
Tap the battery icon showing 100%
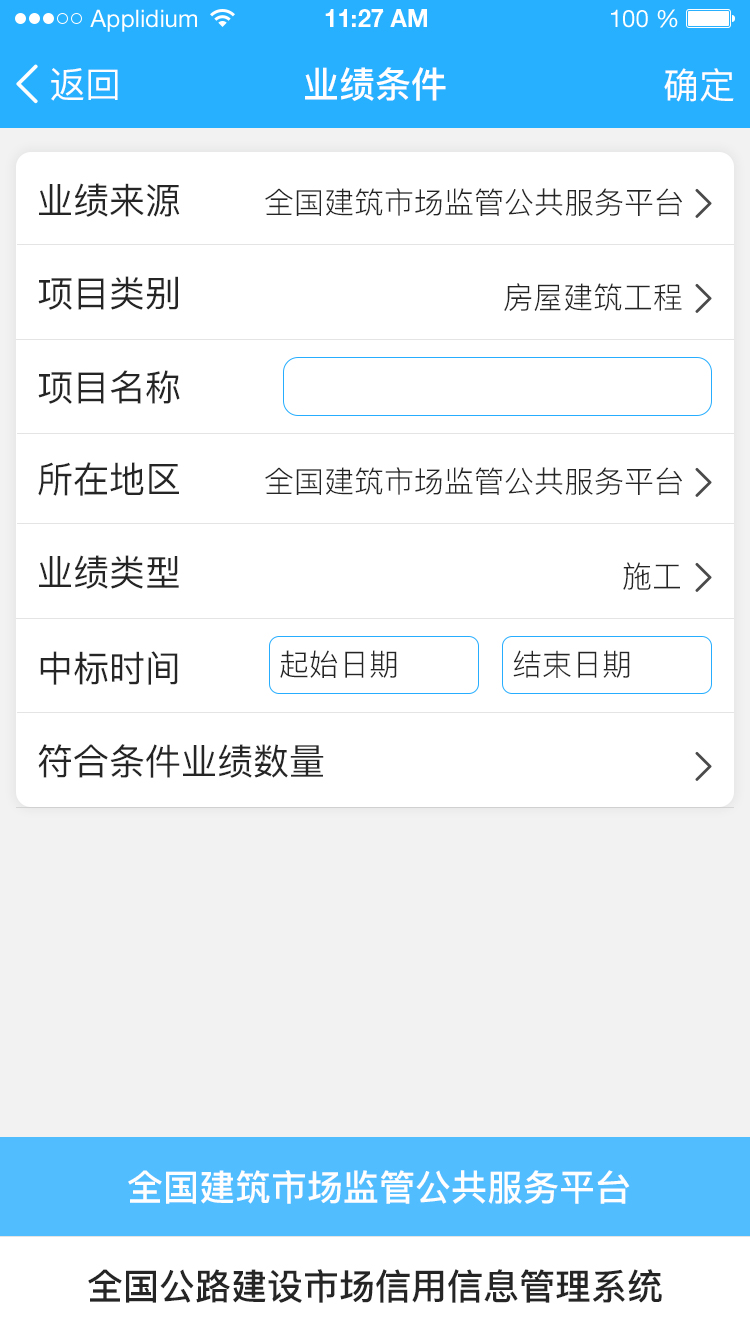(712, 17)
